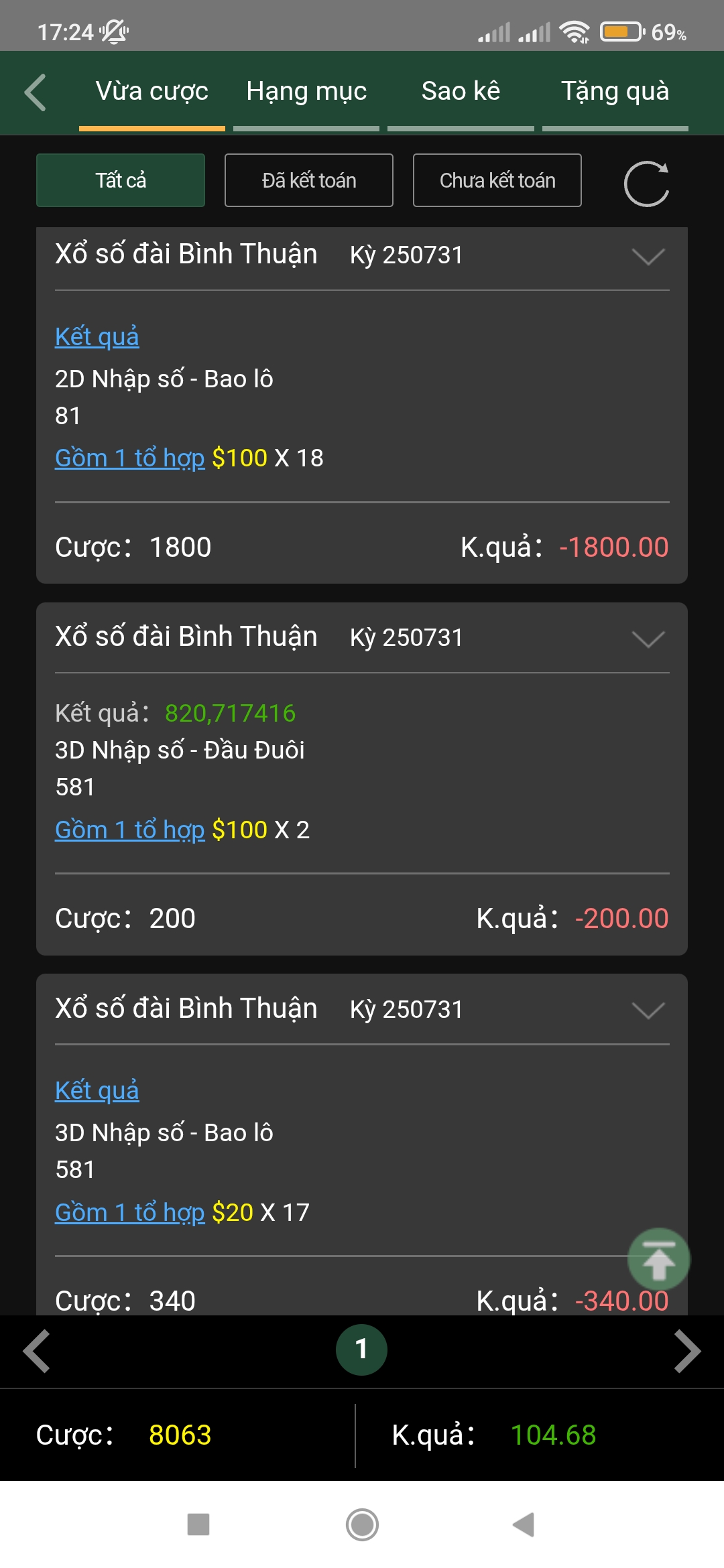Image resolution: width=724 pixels, height=1568 pixels.
Task: Open Kết quả link for 2D Bao lô bet
Action: tap(97, 336)
